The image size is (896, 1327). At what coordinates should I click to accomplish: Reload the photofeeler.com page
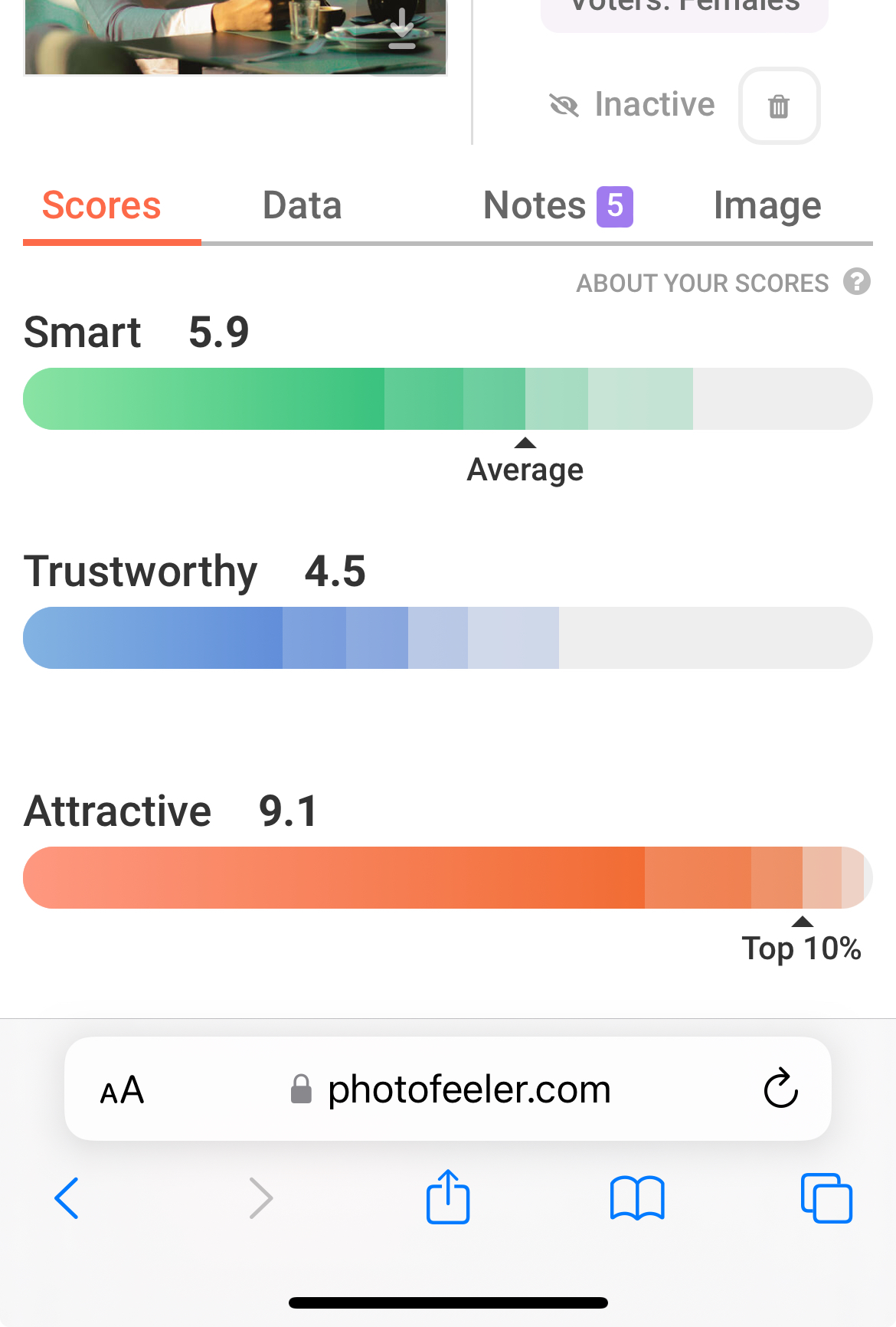click(780, 1089)
